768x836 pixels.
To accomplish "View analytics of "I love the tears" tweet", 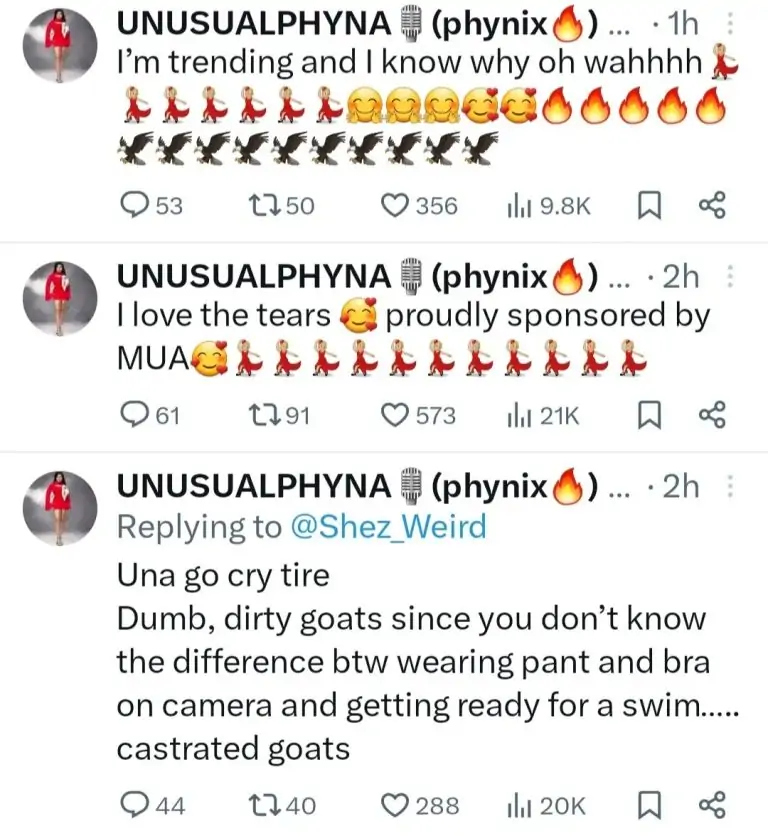I will [519, 414].
